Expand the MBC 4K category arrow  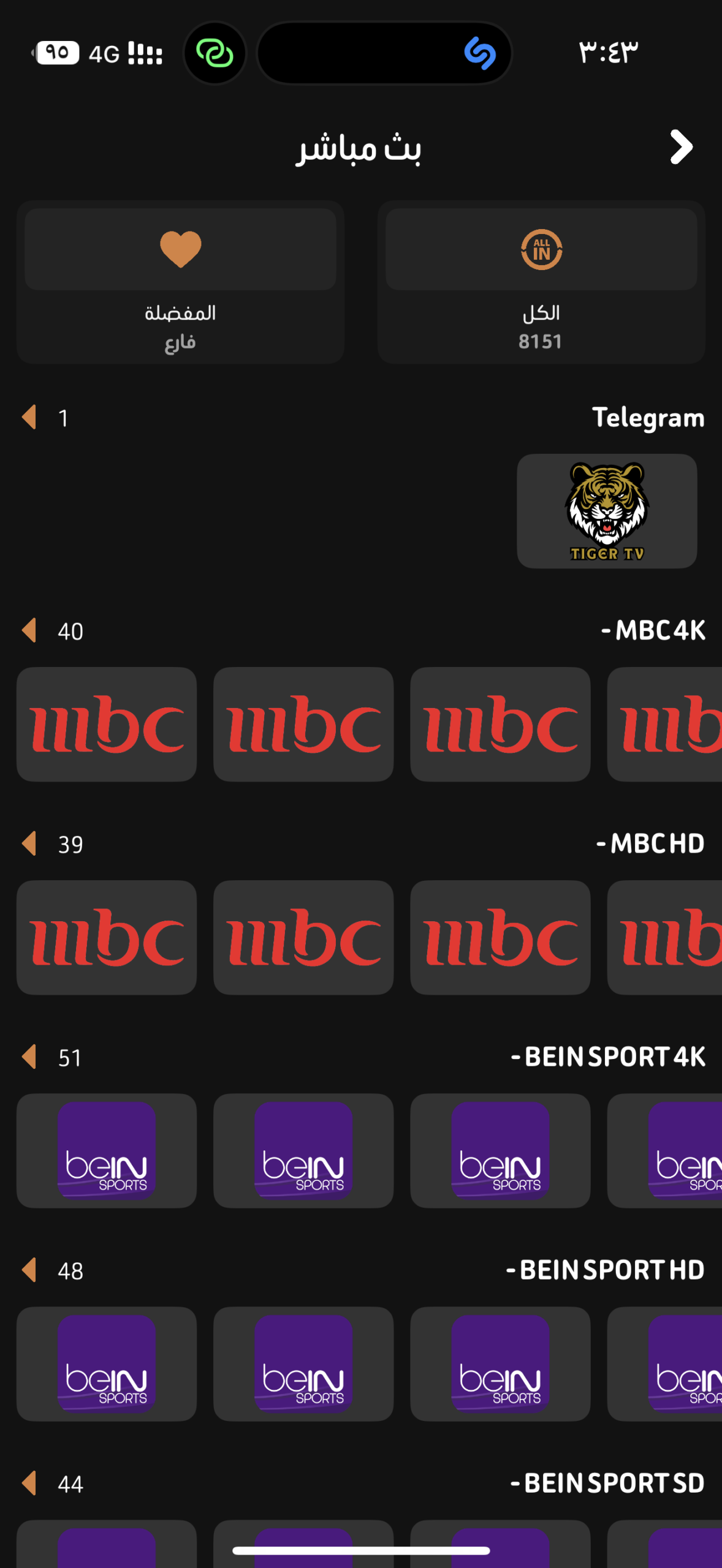[29, 630]
